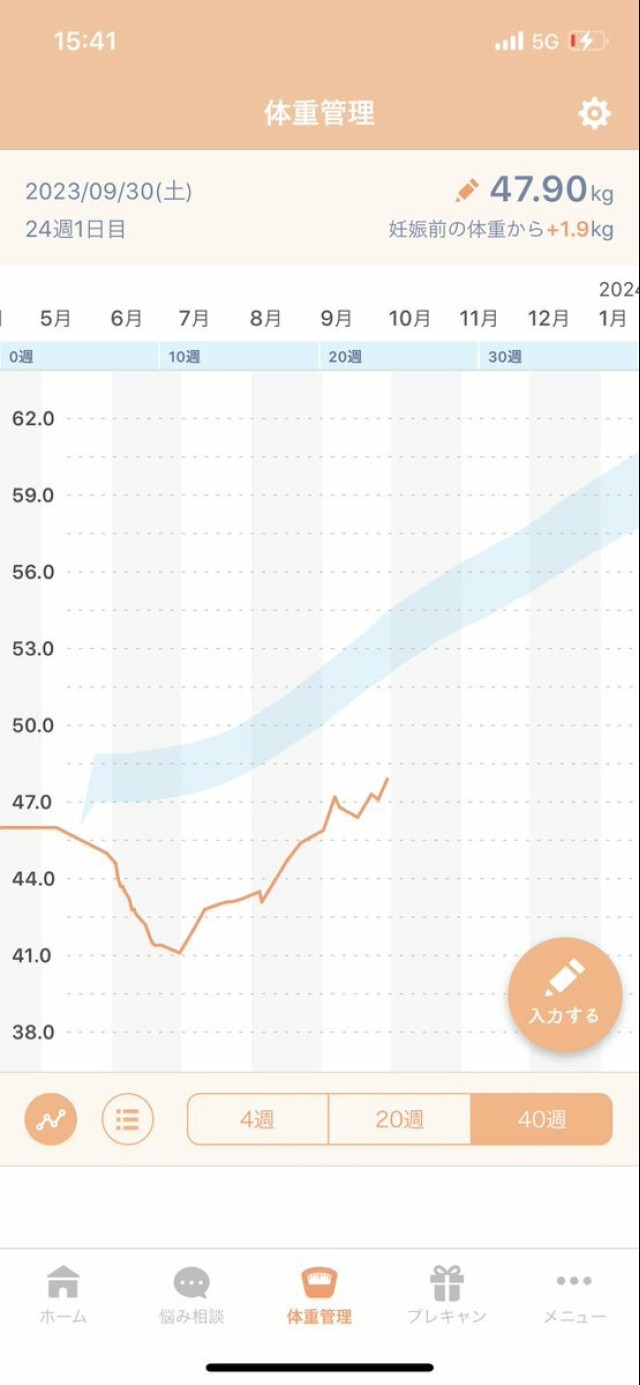The width and height of the screenshot is (640, 1385).
Task: Edit the 47.90 kg weight entry
Action: pos(467,190)
